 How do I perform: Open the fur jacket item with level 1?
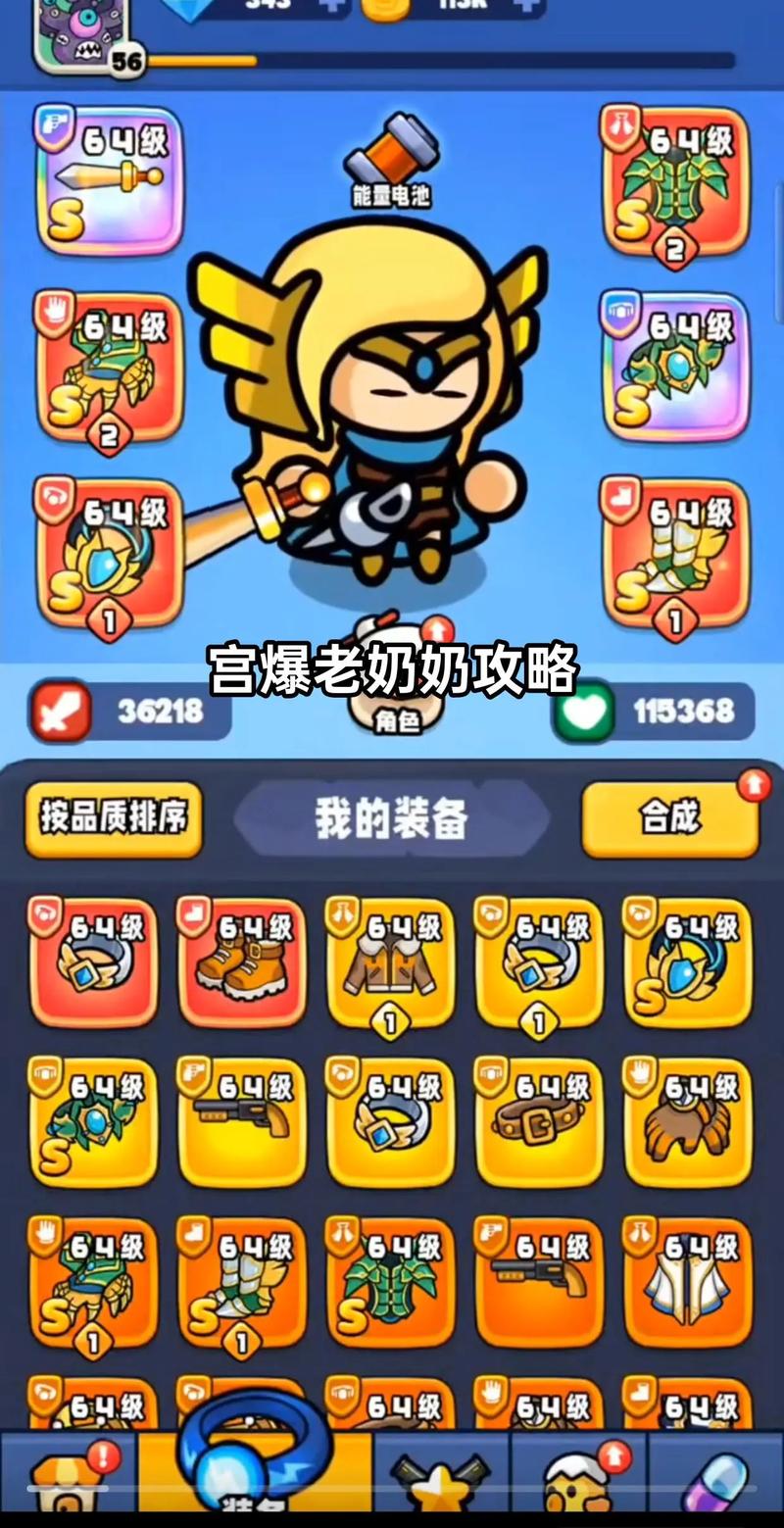[x=389, y=965]
